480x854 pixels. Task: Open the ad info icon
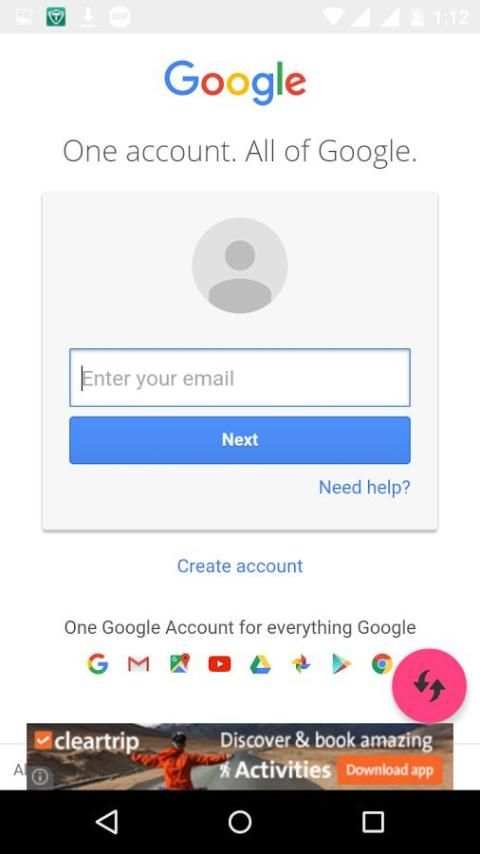pyautogui.click(x=39, y=777)
